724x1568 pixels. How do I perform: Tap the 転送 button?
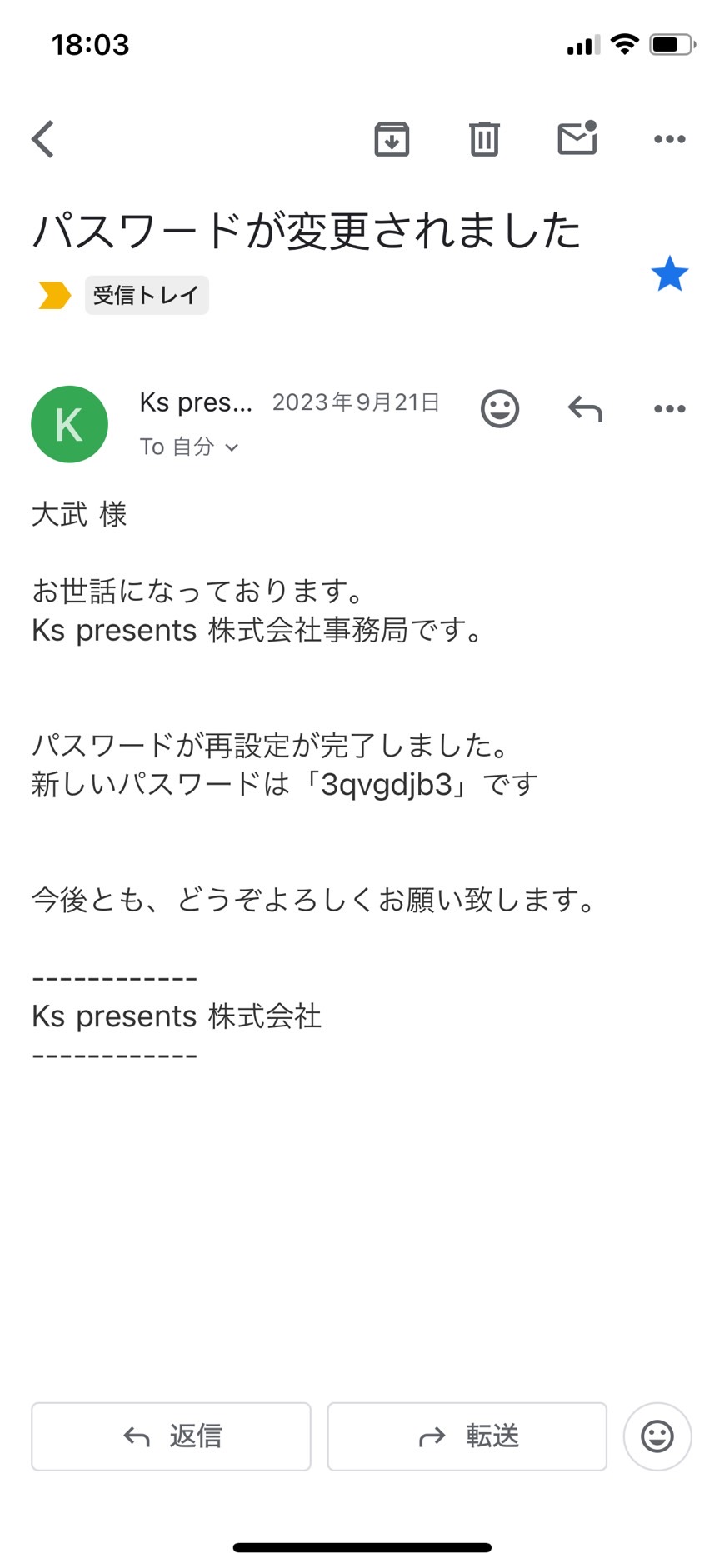467,1436
